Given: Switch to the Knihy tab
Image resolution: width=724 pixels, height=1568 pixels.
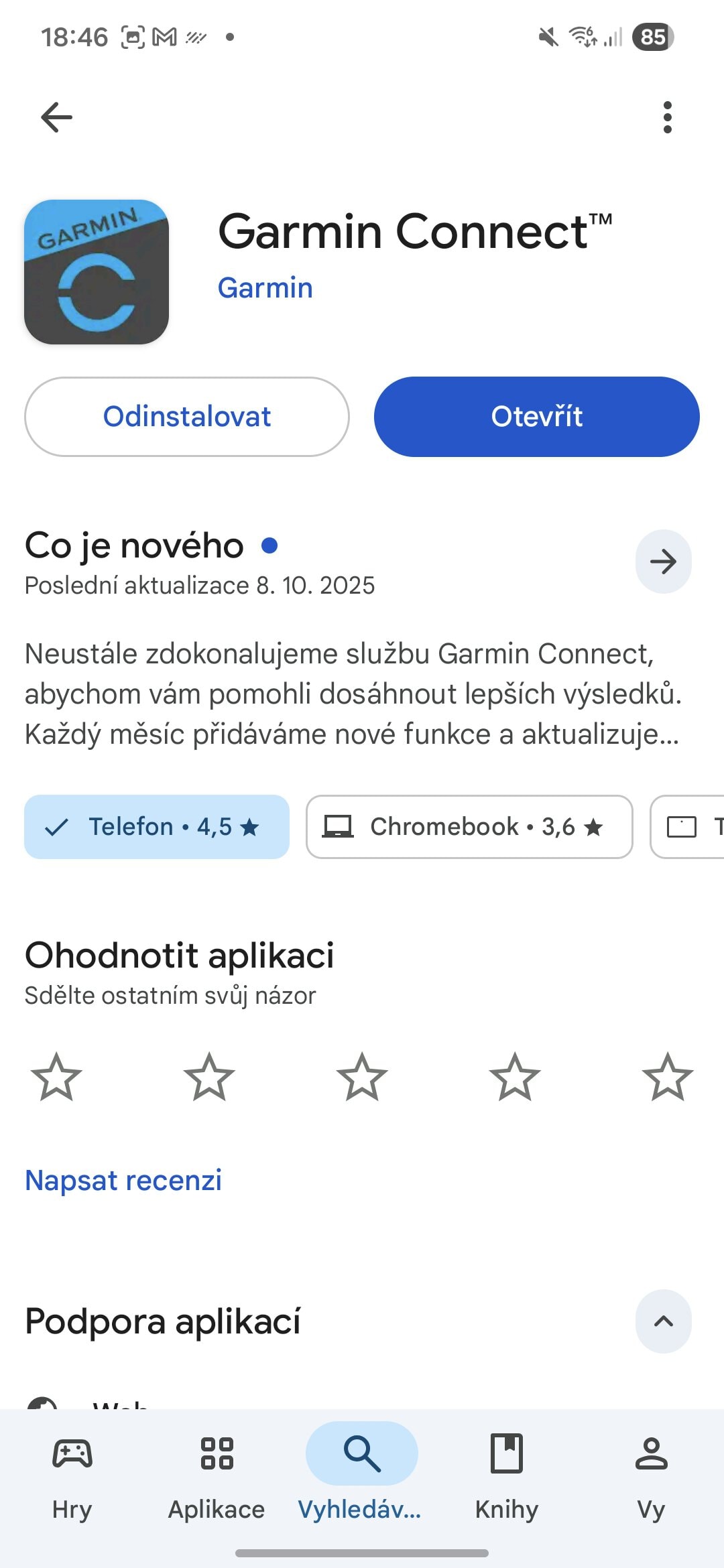Looking at the screenshot, I should pyautogui.click(x=507, y=1472).
